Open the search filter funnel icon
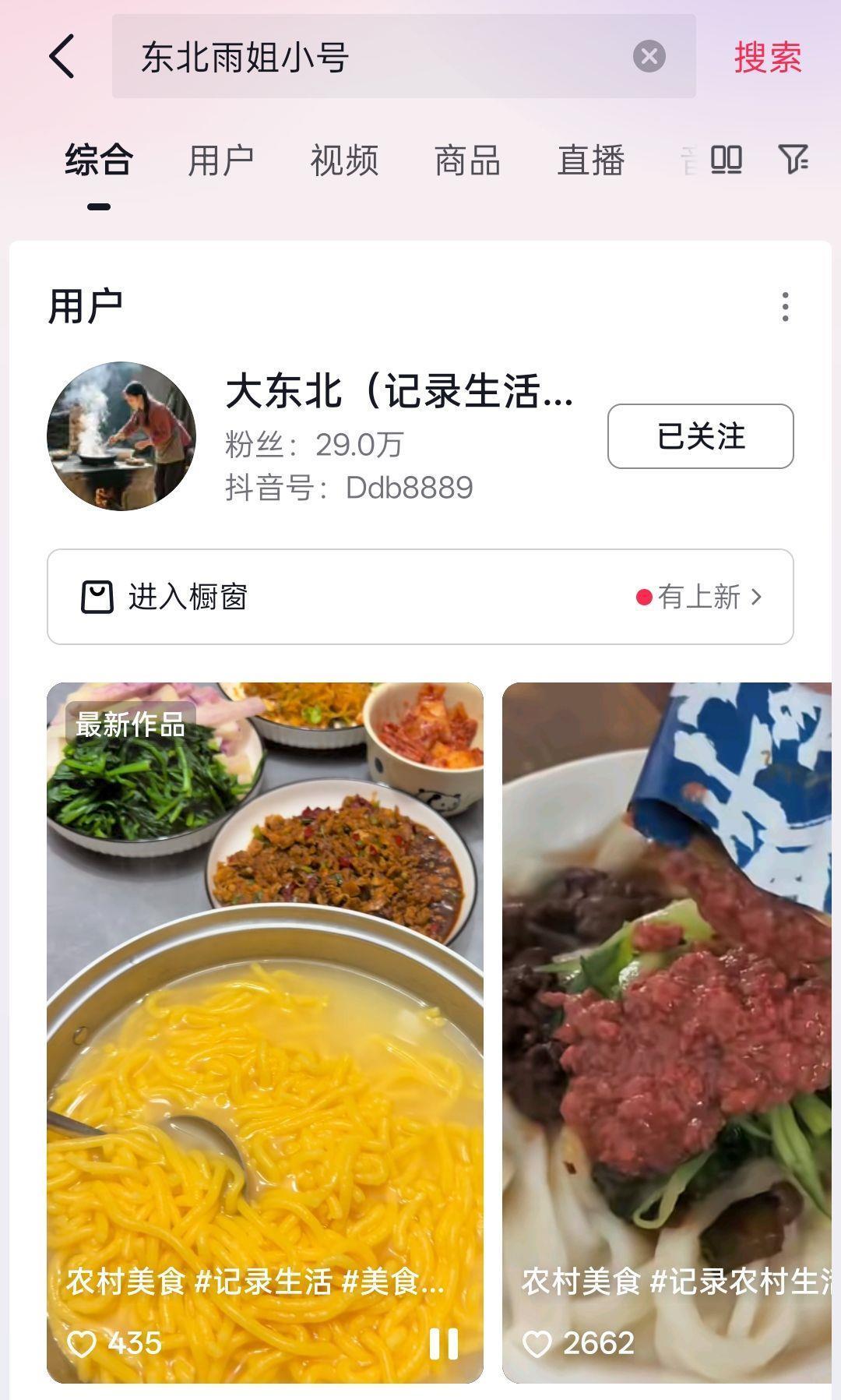 793,161
